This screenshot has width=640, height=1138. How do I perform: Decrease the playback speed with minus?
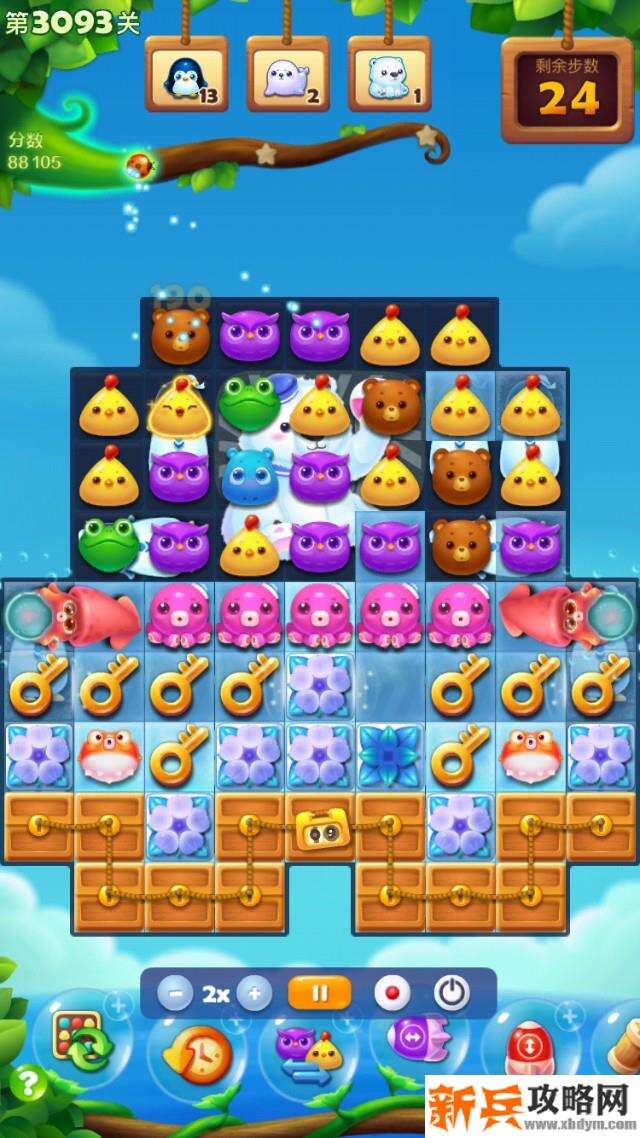(176, 994)
